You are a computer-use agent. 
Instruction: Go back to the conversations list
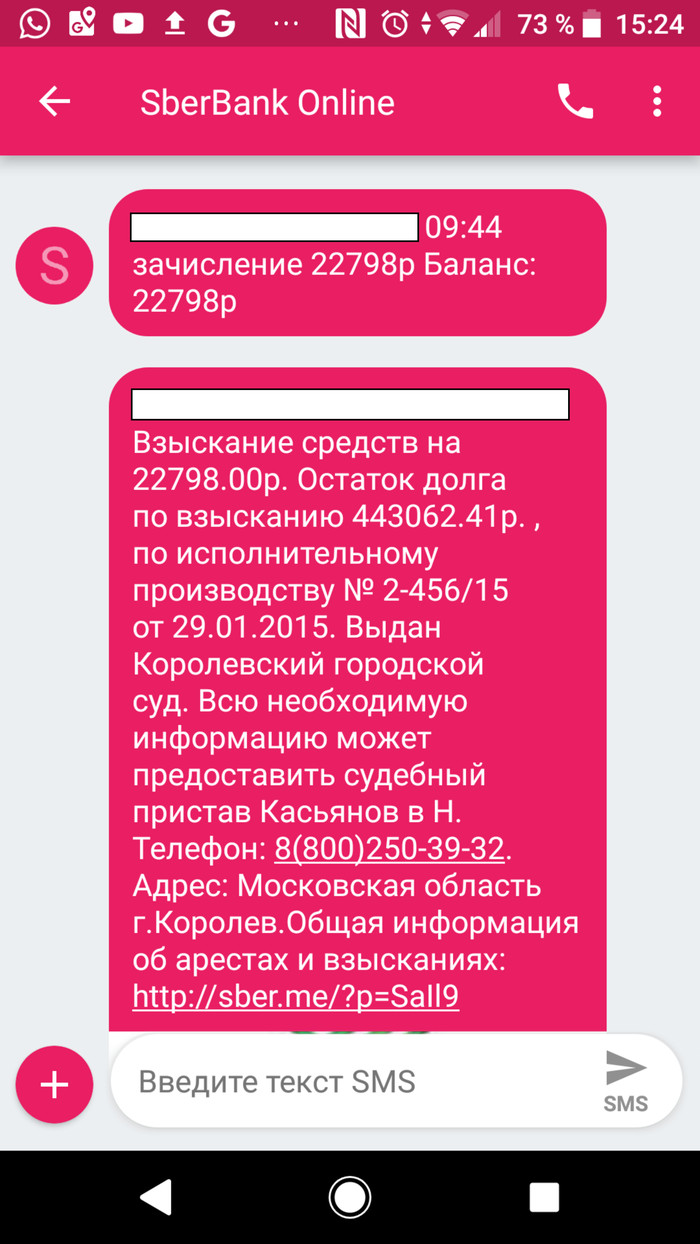[x=54, y=101]
